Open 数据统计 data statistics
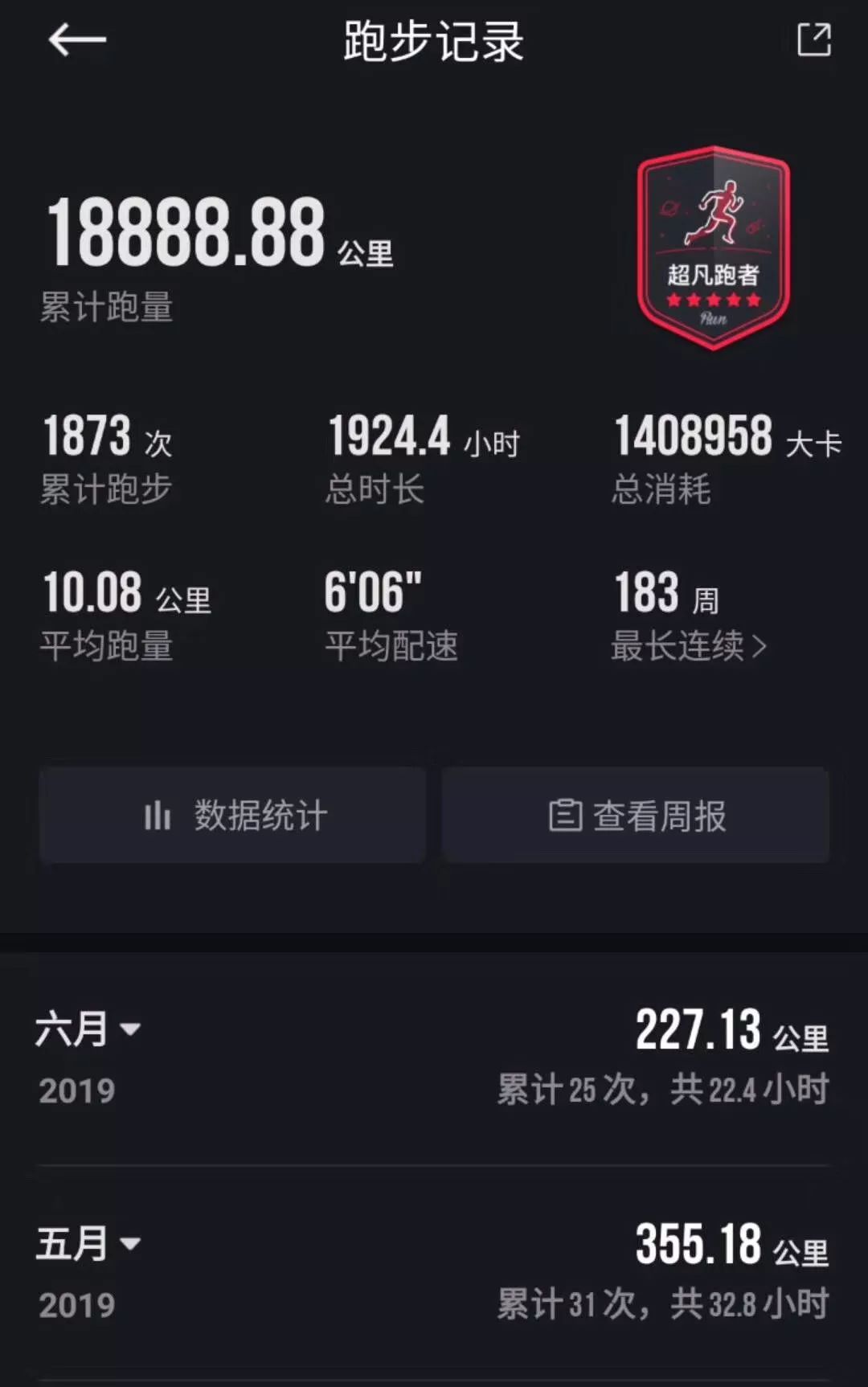Screen dimensions: 868x1387 [x=233, y=815]
